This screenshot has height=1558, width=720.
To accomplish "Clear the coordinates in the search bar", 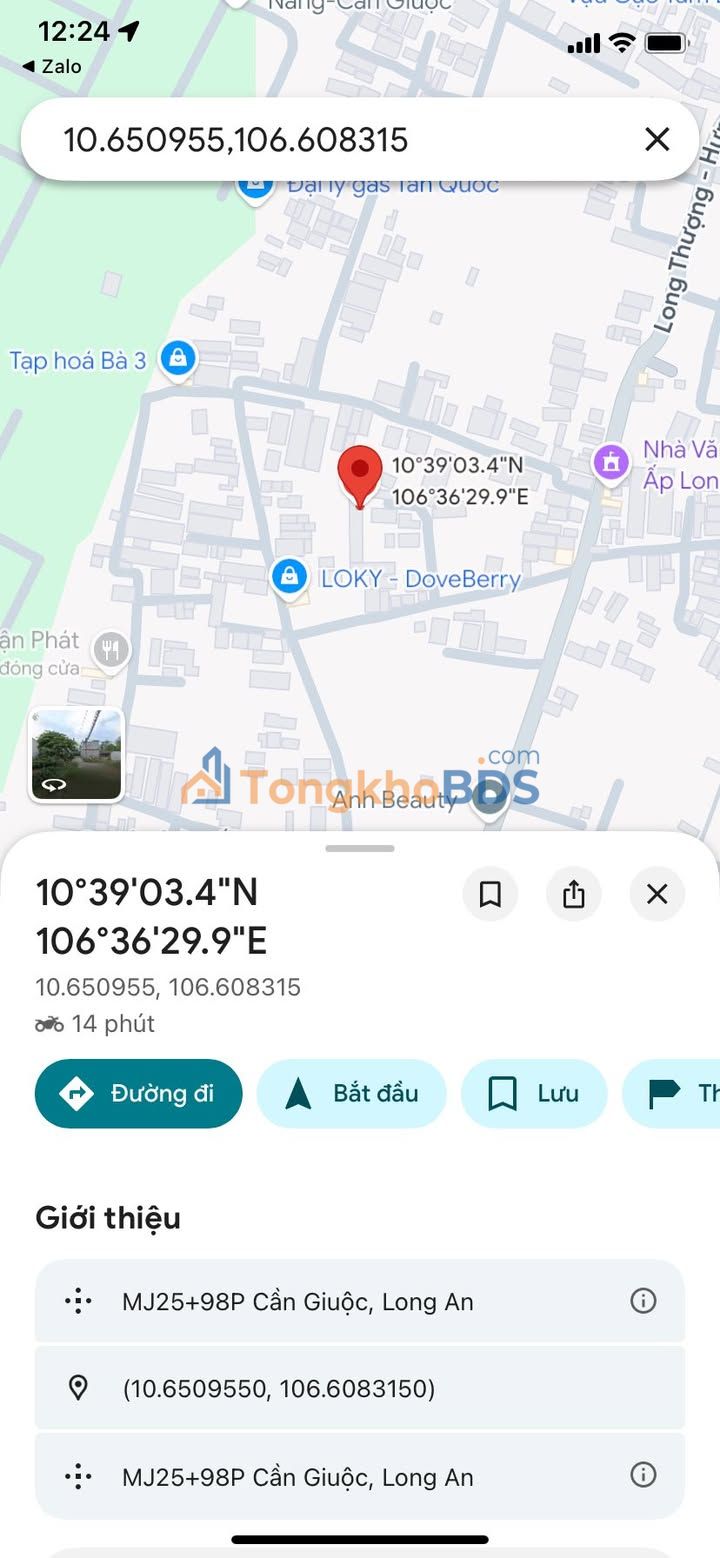I will (657, 139).
